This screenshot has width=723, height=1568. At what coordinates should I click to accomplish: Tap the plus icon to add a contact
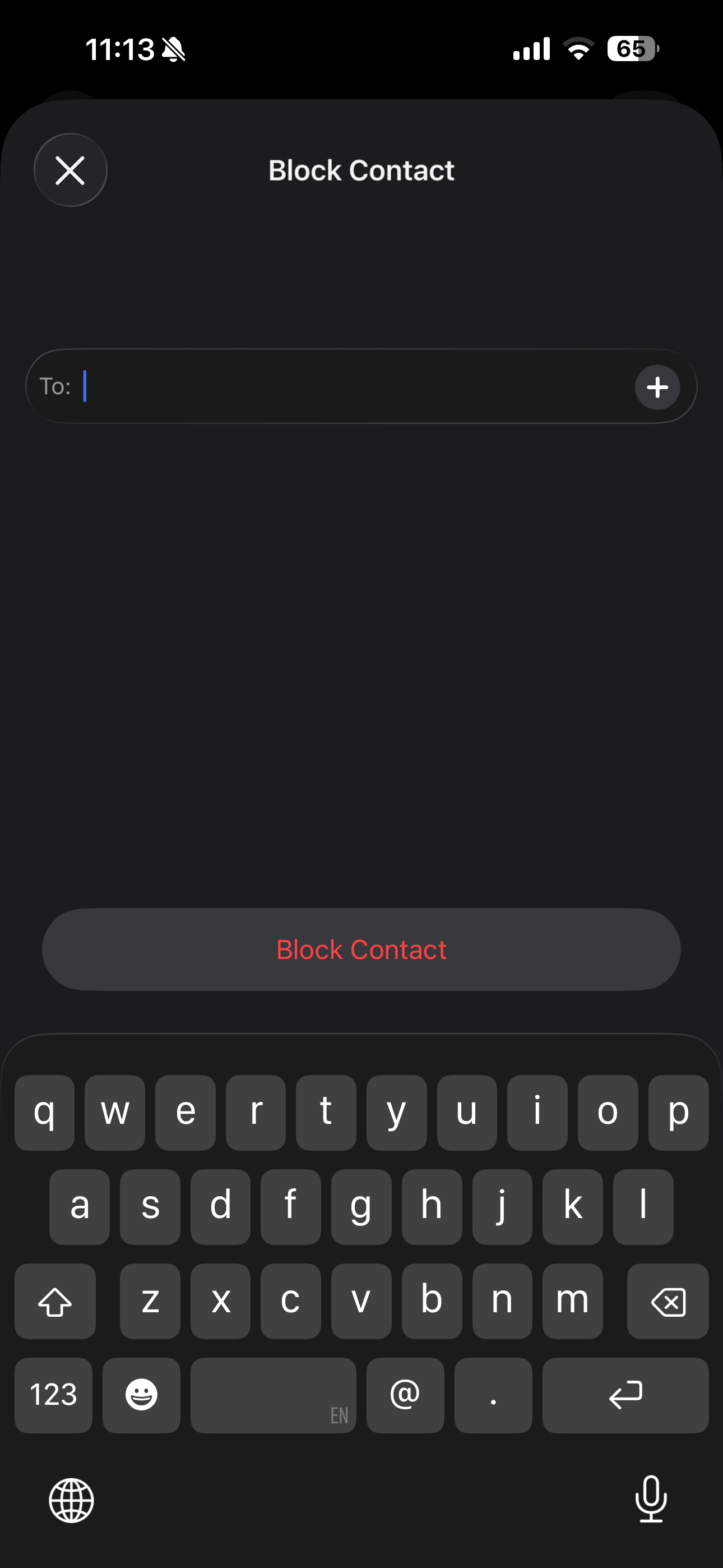click(657, 386)
